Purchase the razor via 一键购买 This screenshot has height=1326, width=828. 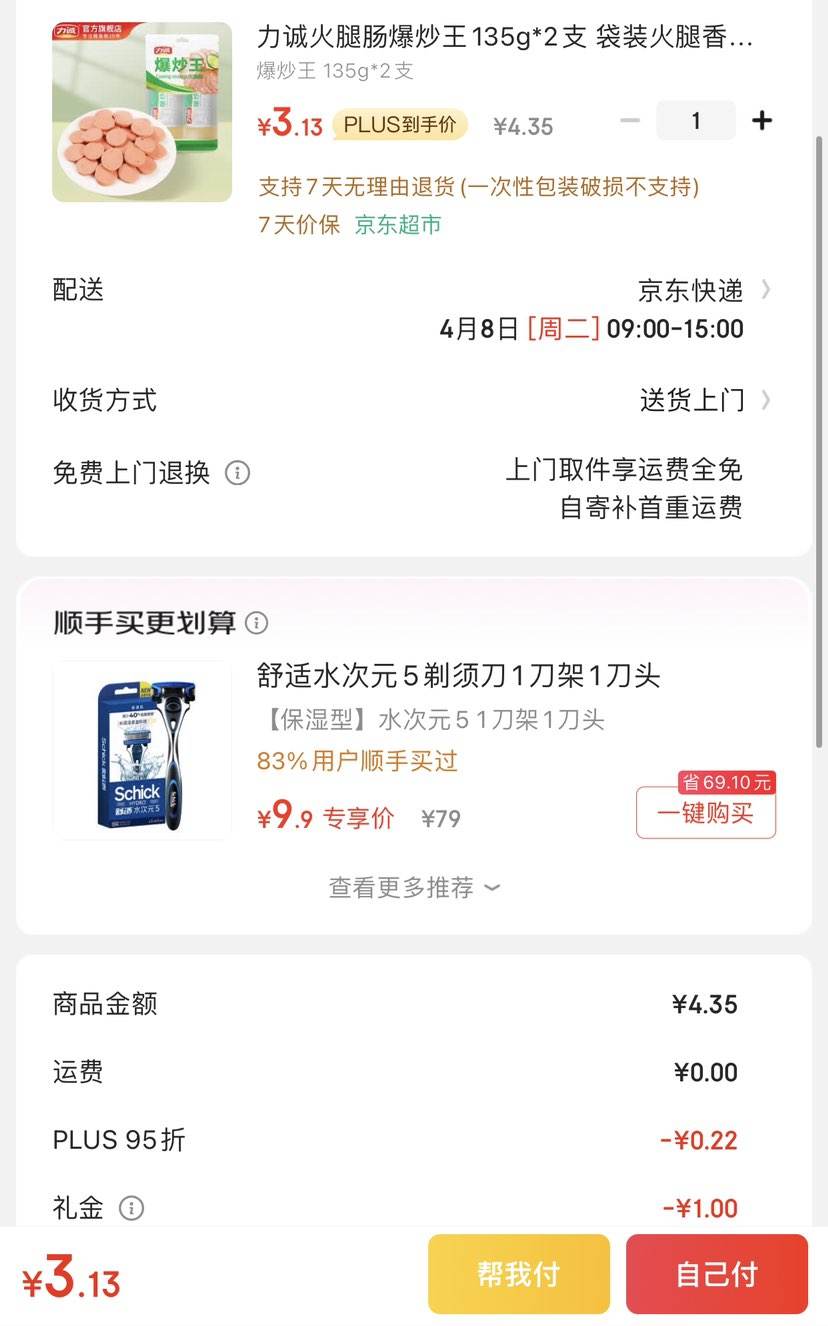click(x=706, y=812)
